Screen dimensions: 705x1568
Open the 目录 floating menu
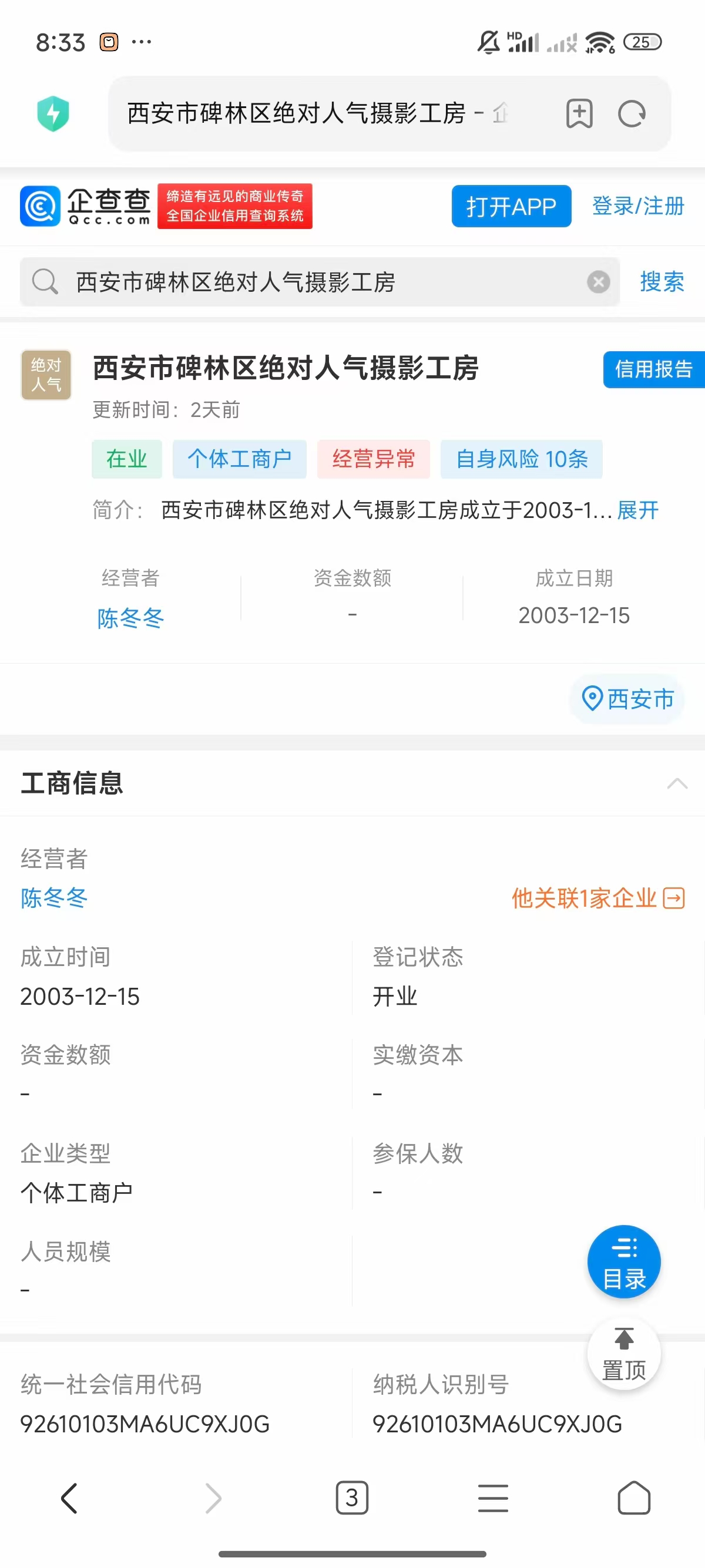coord(623,1261)
